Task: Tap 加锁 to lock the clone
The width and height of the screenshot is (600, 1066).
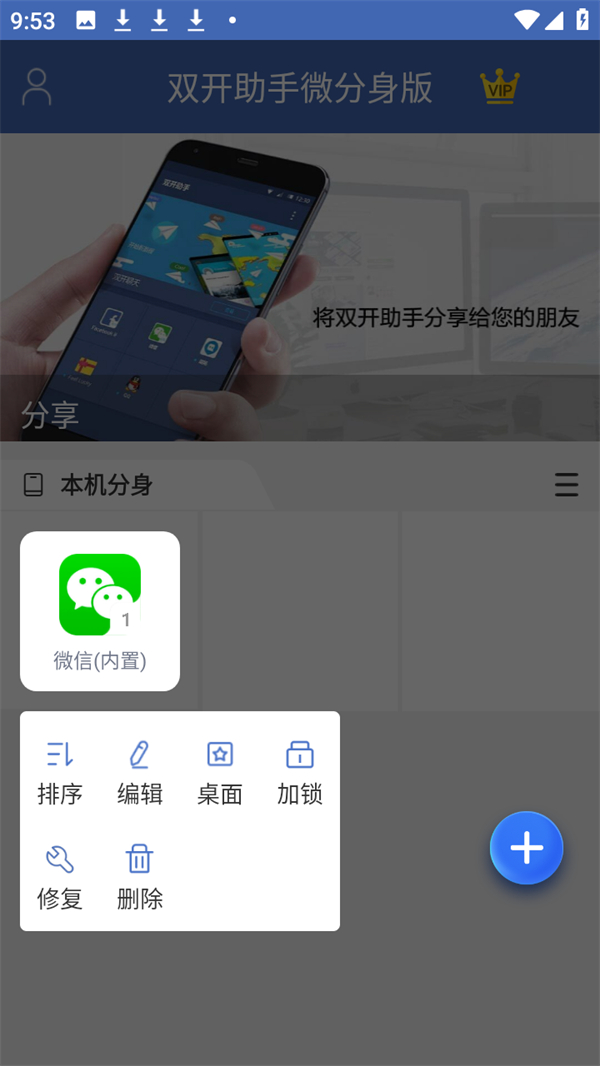Action: point(300,773)
